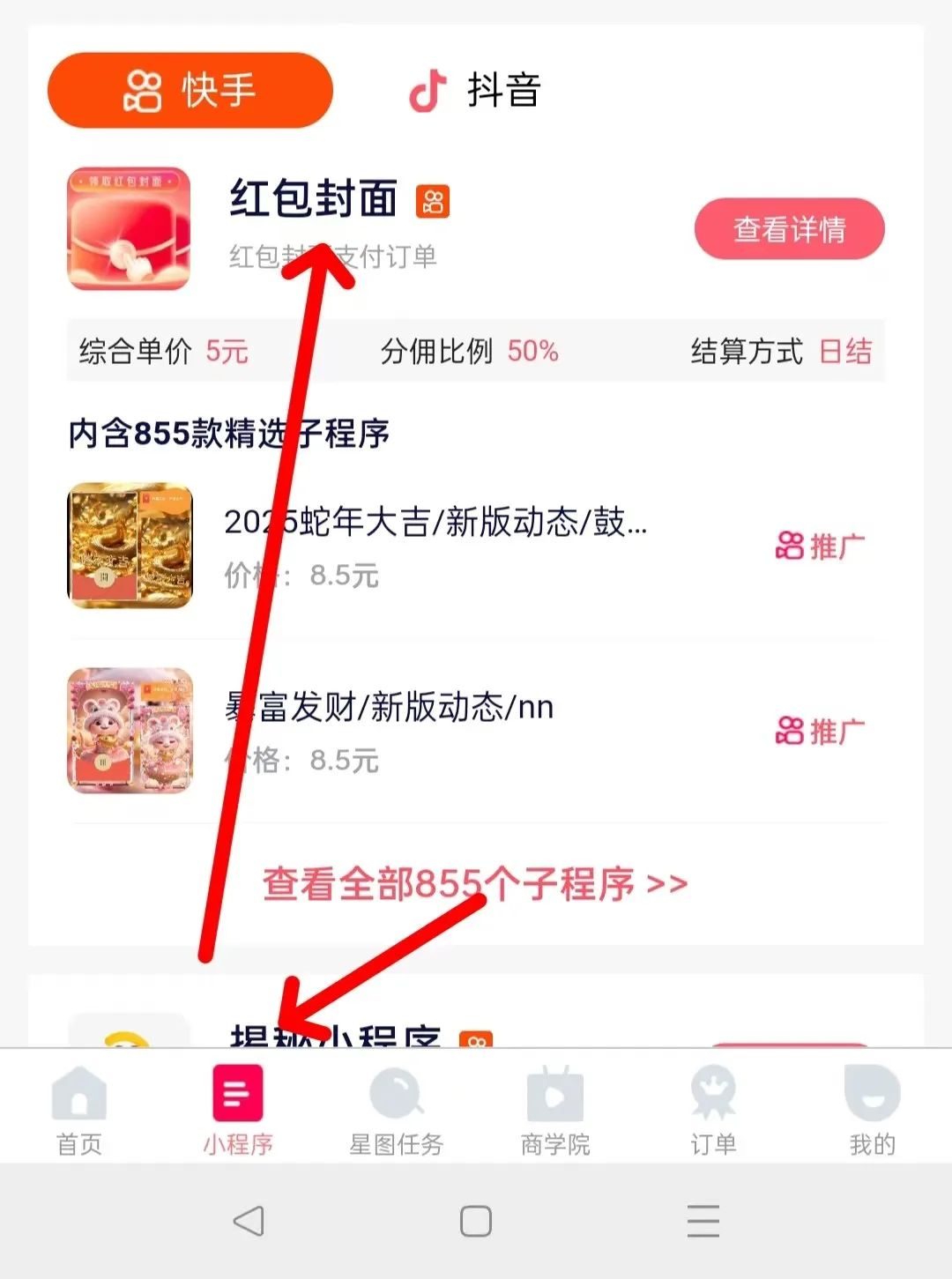This screenshot has height=1279, width=952.
Task: Tap the system home button
Action: pos(476,1222)
